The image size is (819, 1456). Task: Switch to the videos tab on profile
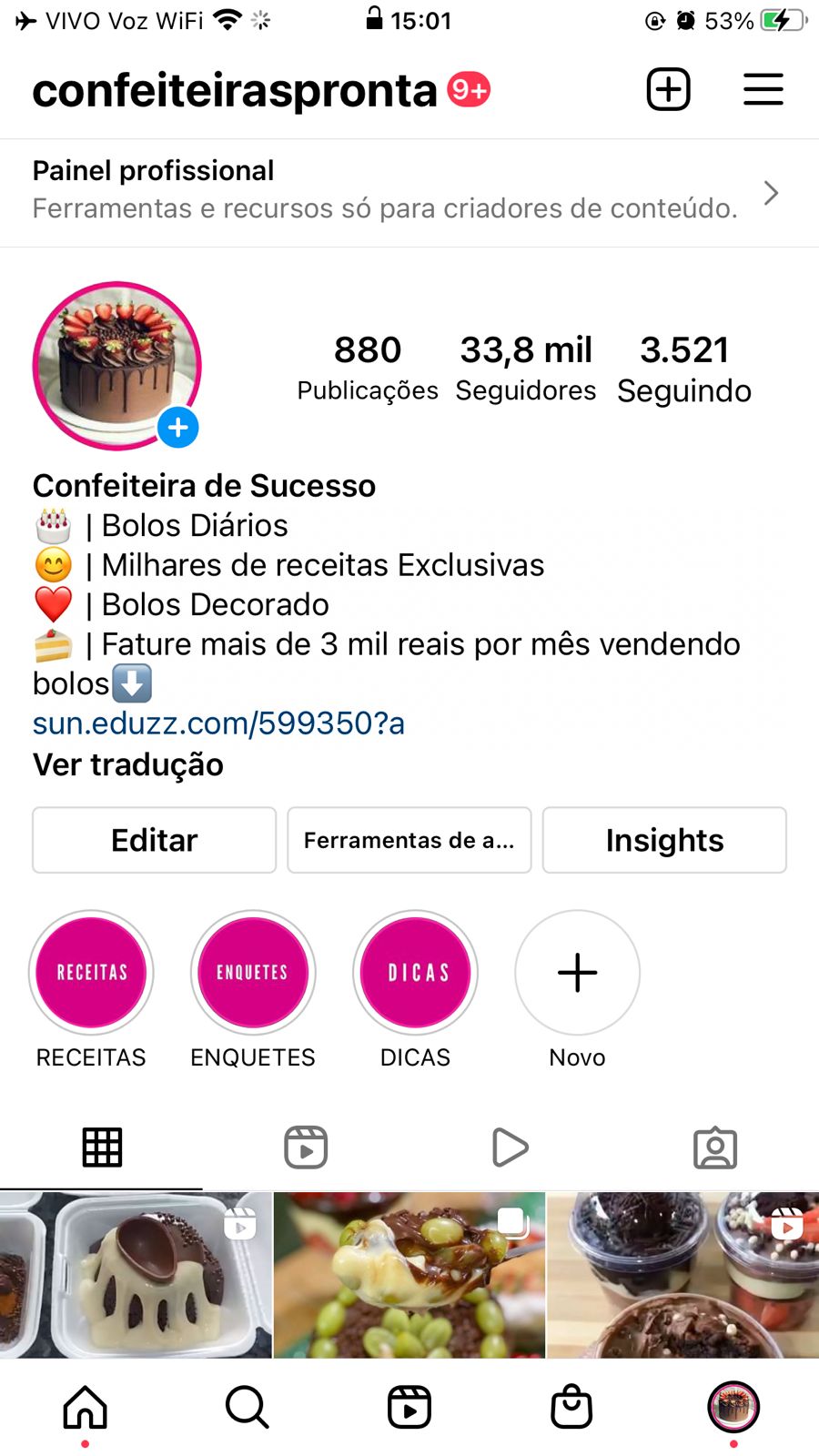pyautogui.click(x=510, y=1148)
